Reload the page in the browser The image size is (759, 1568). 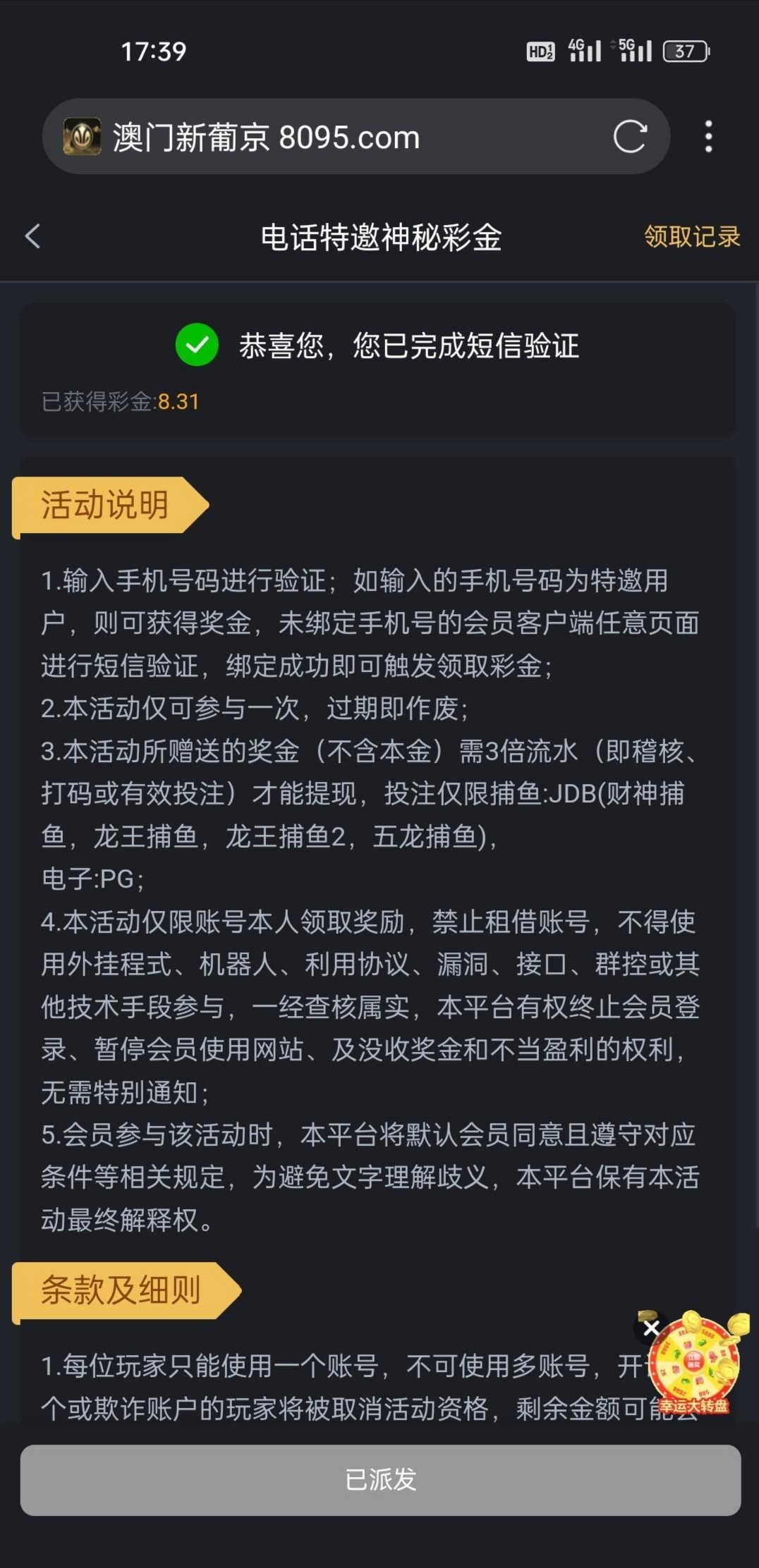click(x=629, y=137)
